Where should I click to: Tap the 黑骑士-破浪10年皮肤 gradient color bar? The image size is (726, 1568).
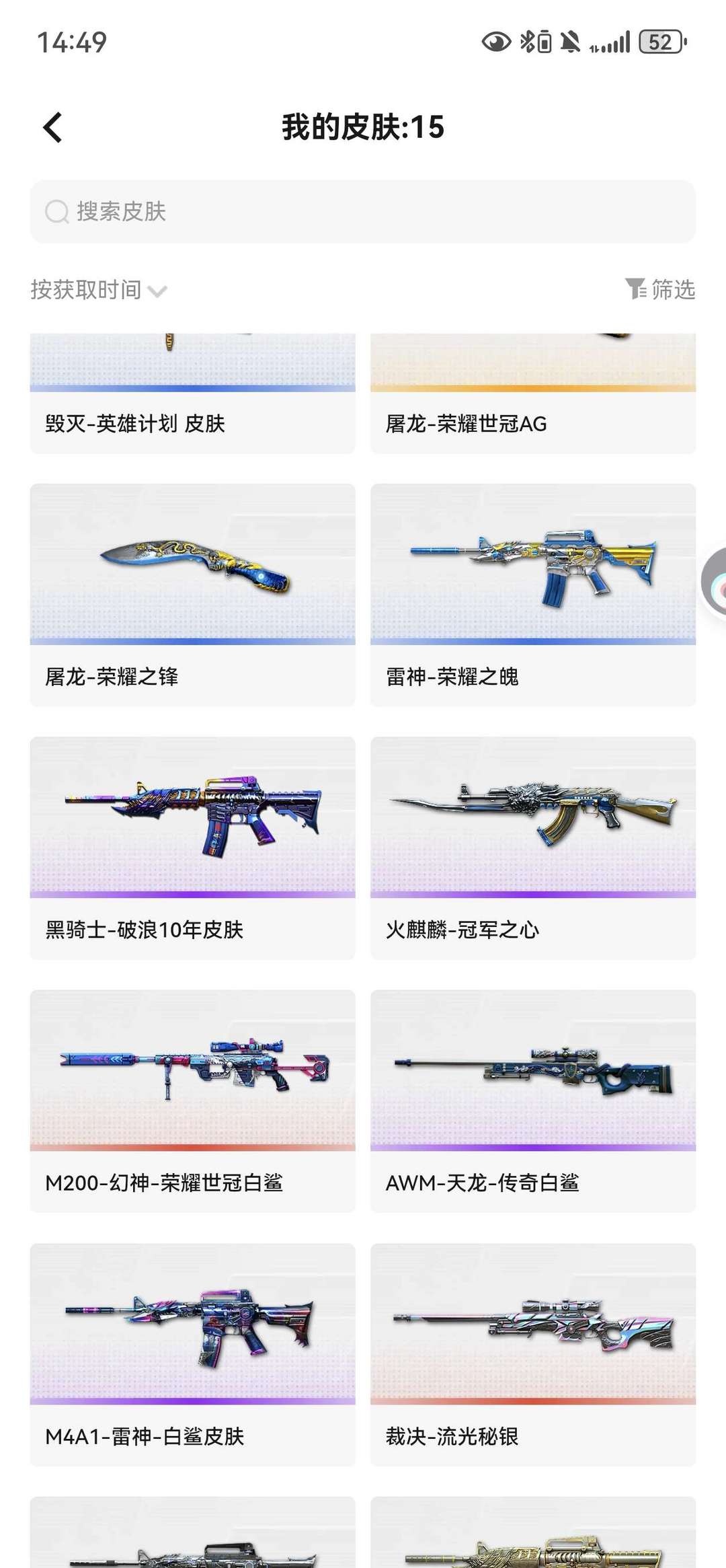pos(192,893)
